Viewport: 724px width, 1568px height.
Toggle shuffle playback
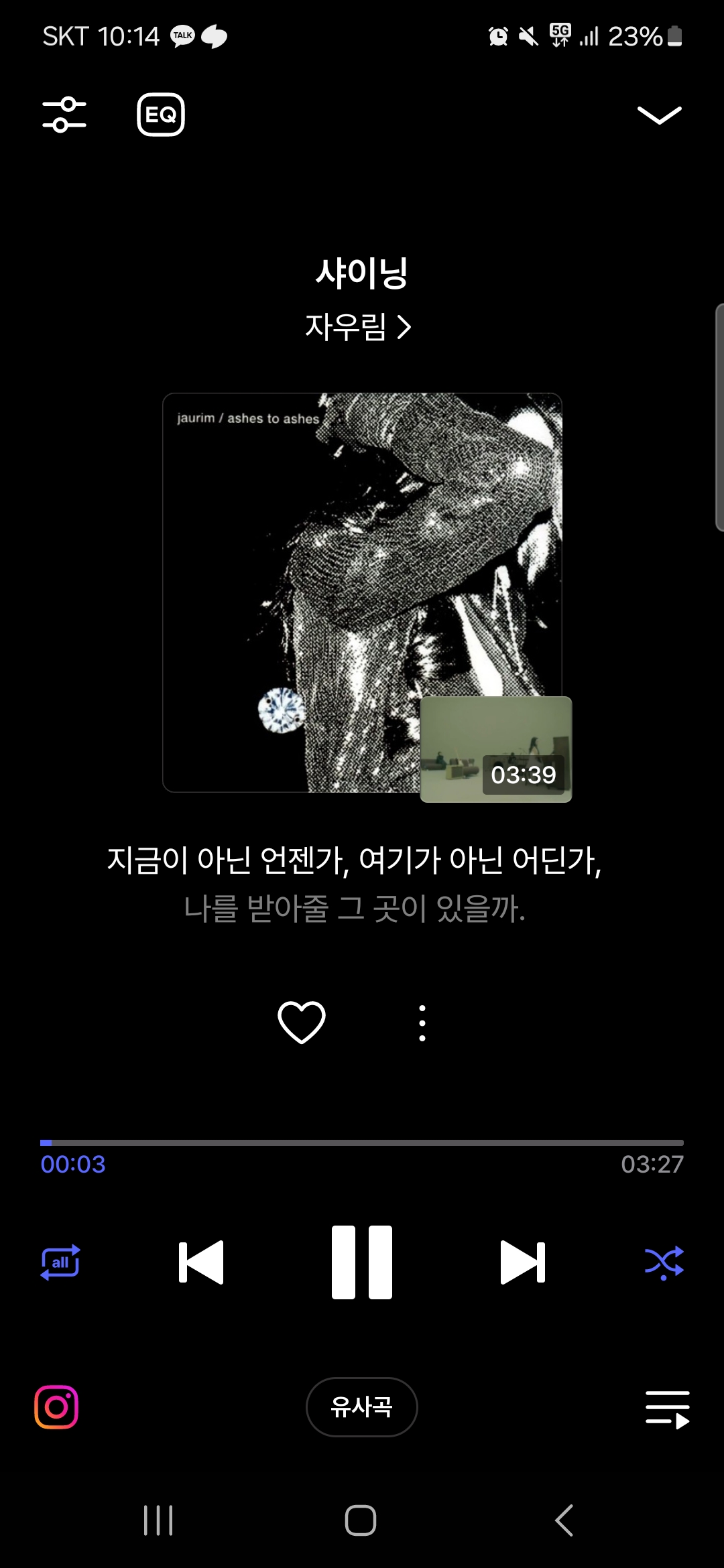664,1262
